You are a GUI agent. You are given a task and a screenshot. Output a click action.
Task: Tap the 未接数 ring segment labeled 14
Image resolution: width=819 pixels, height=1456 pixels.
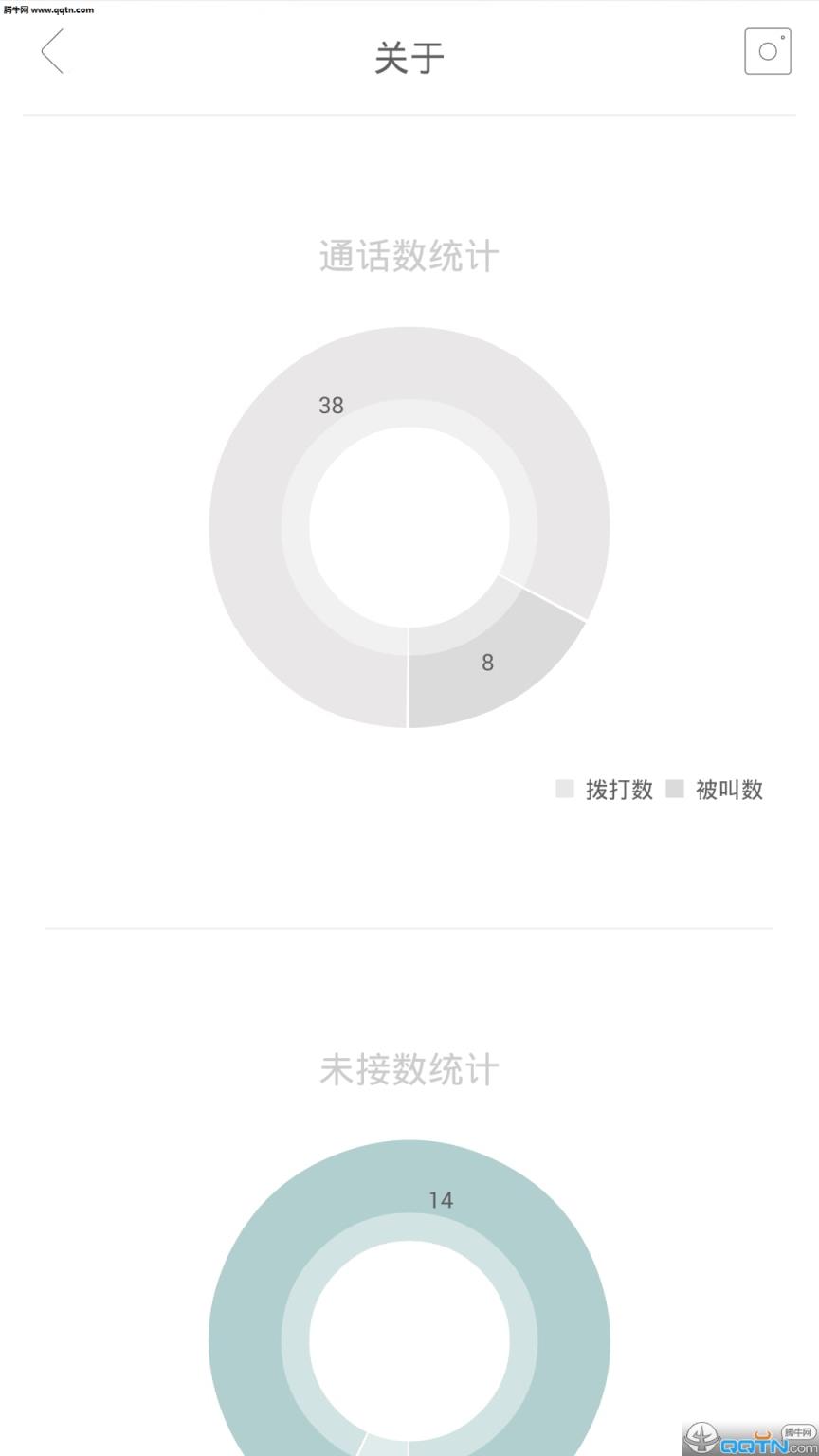440,1200
